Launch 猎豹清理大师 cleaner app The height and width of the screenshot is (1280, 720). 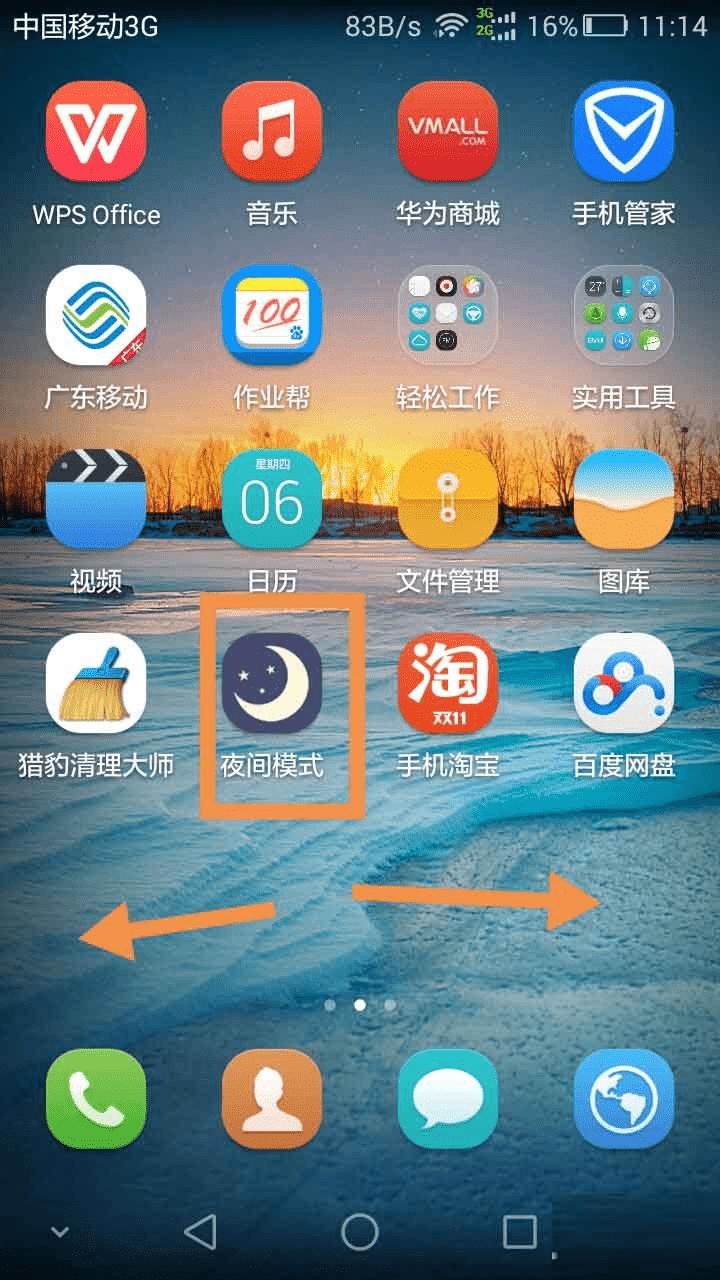pos(96,684)
